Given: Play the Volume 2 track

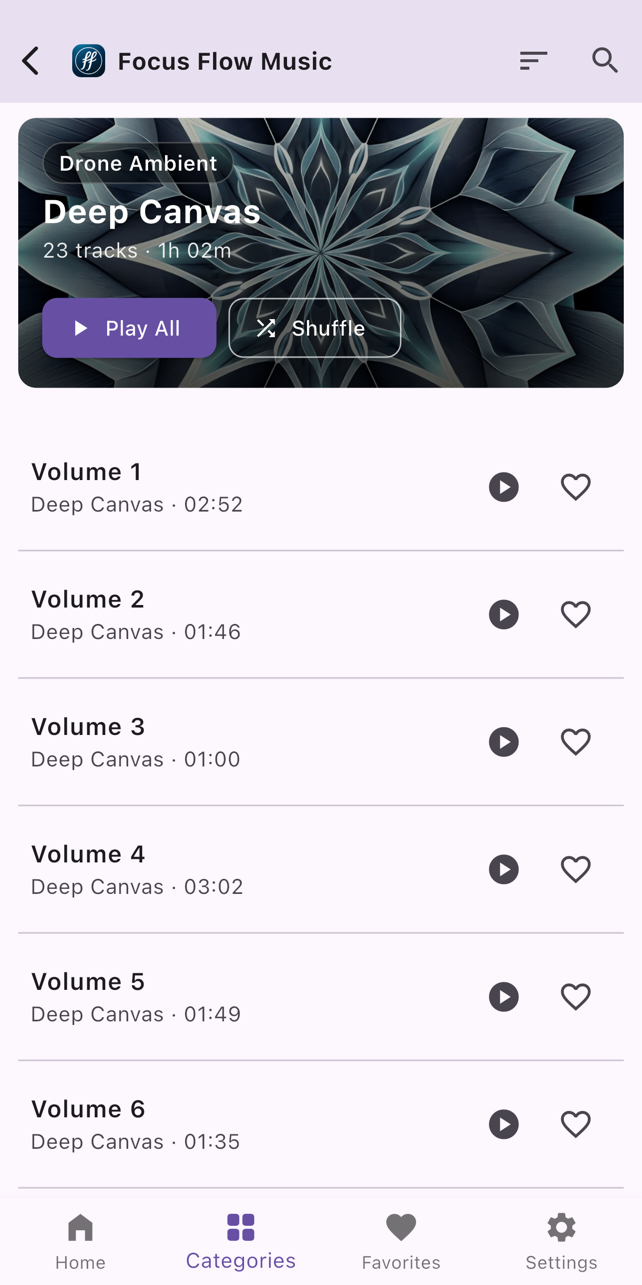Looking at the screenshot, I should pyautogui.click(x=504, y=615).
